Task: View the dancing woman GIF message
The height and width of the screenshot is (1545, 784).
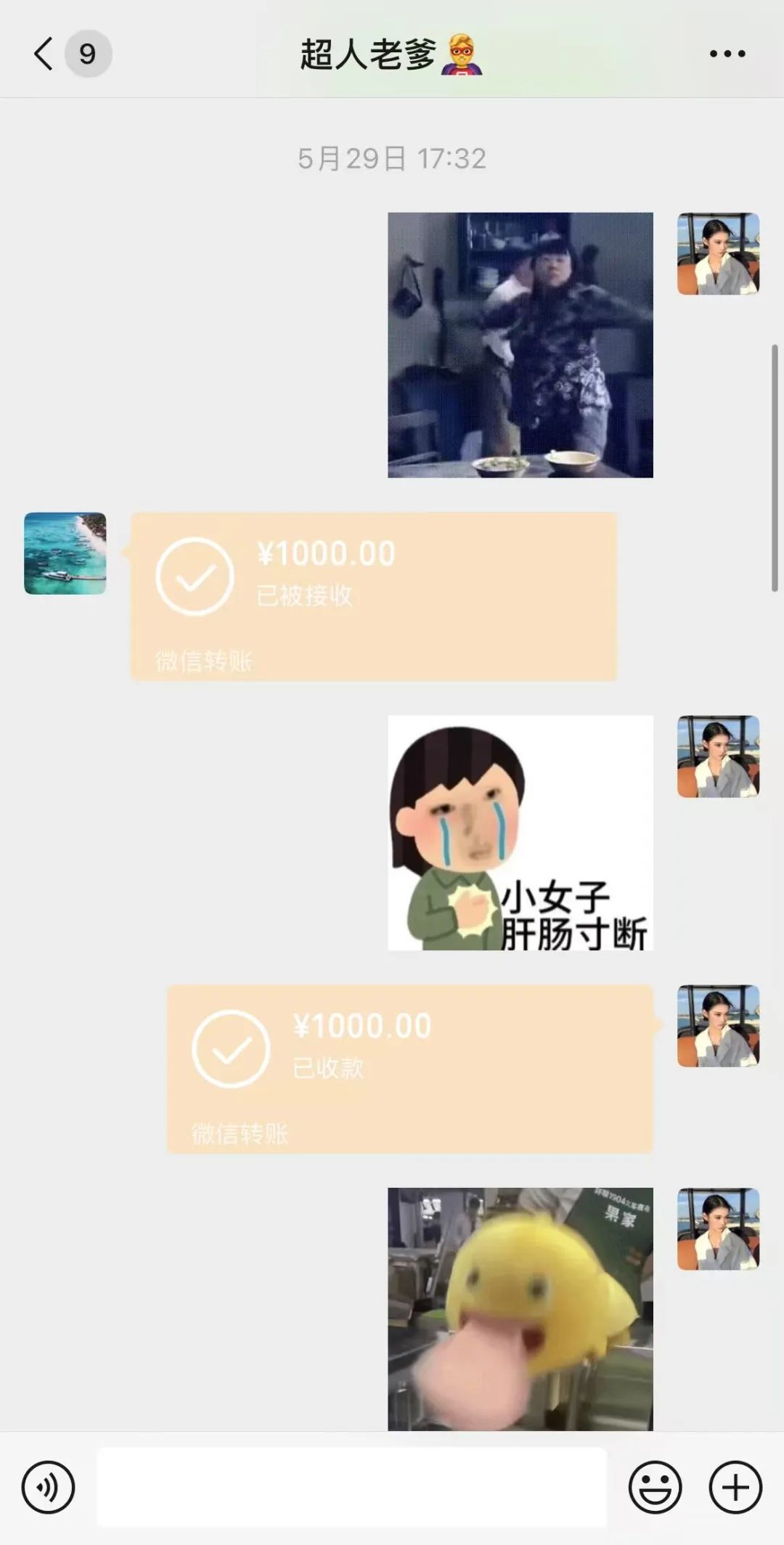Action: [520, 345]
